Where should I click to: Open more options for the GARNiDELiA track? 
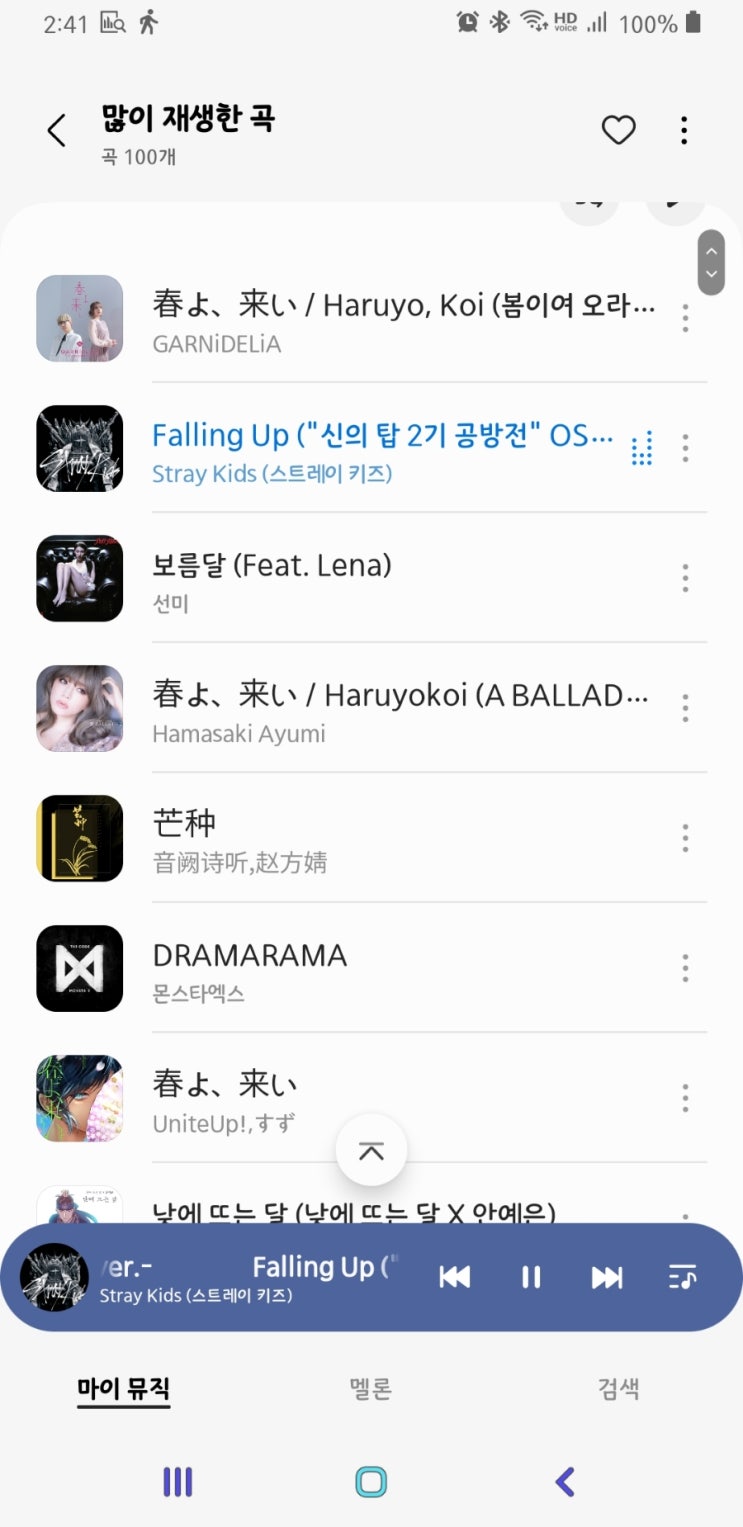(x=685, y=318)
